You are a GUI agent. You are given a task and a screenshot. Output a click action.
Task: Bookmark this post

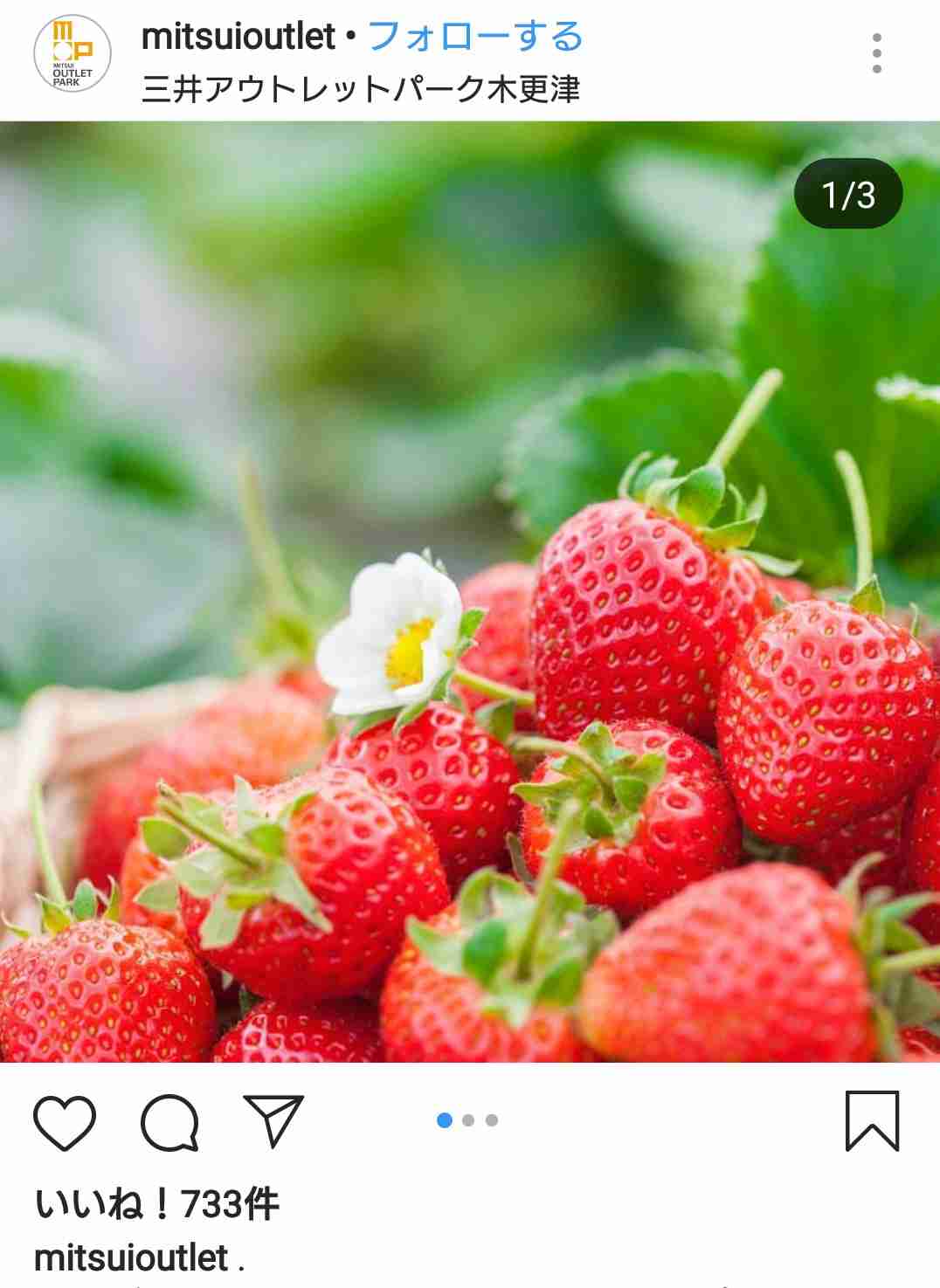871,1121
